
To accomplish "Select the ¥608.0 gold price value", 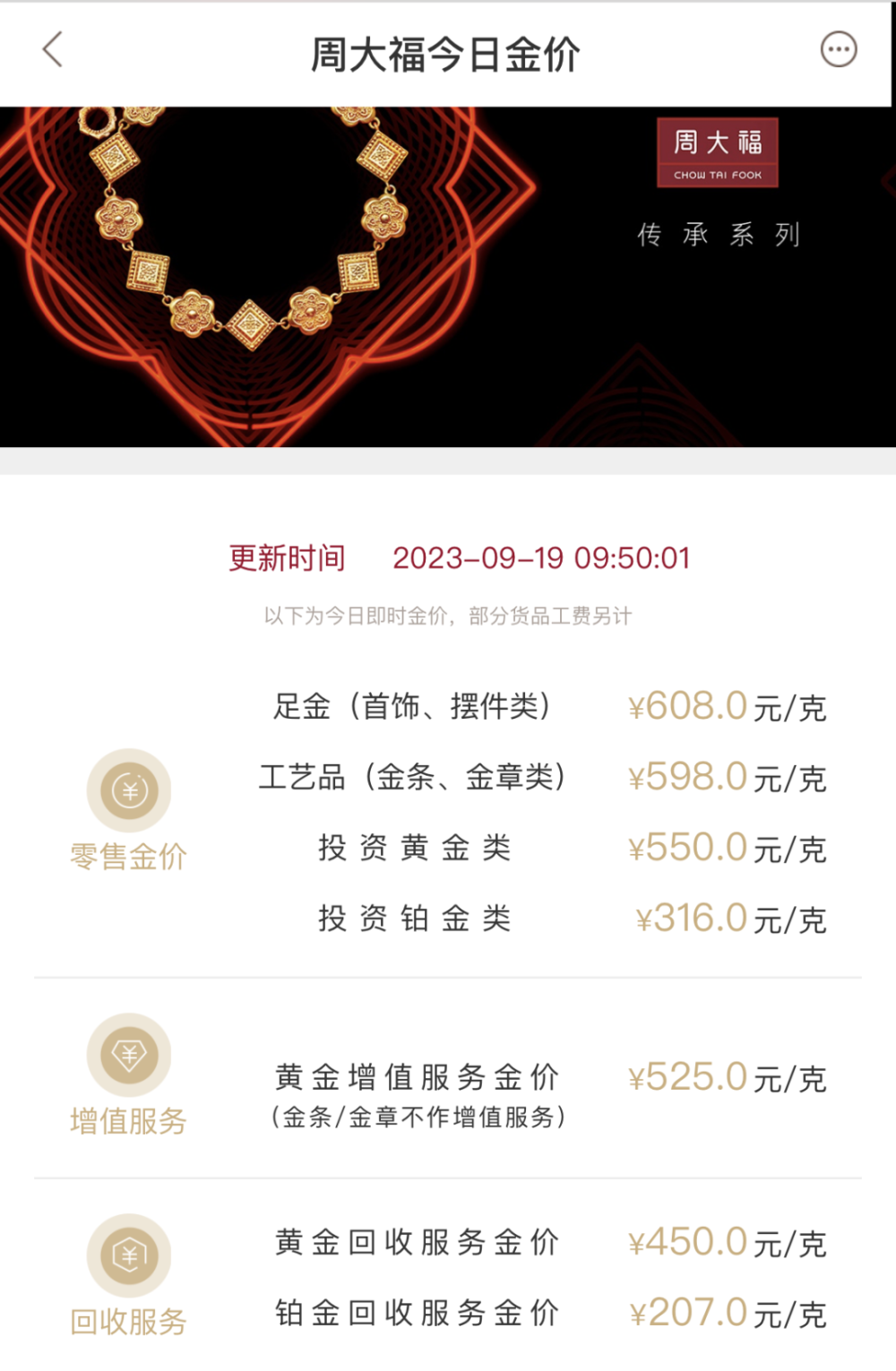I will (x=685, y=707).
